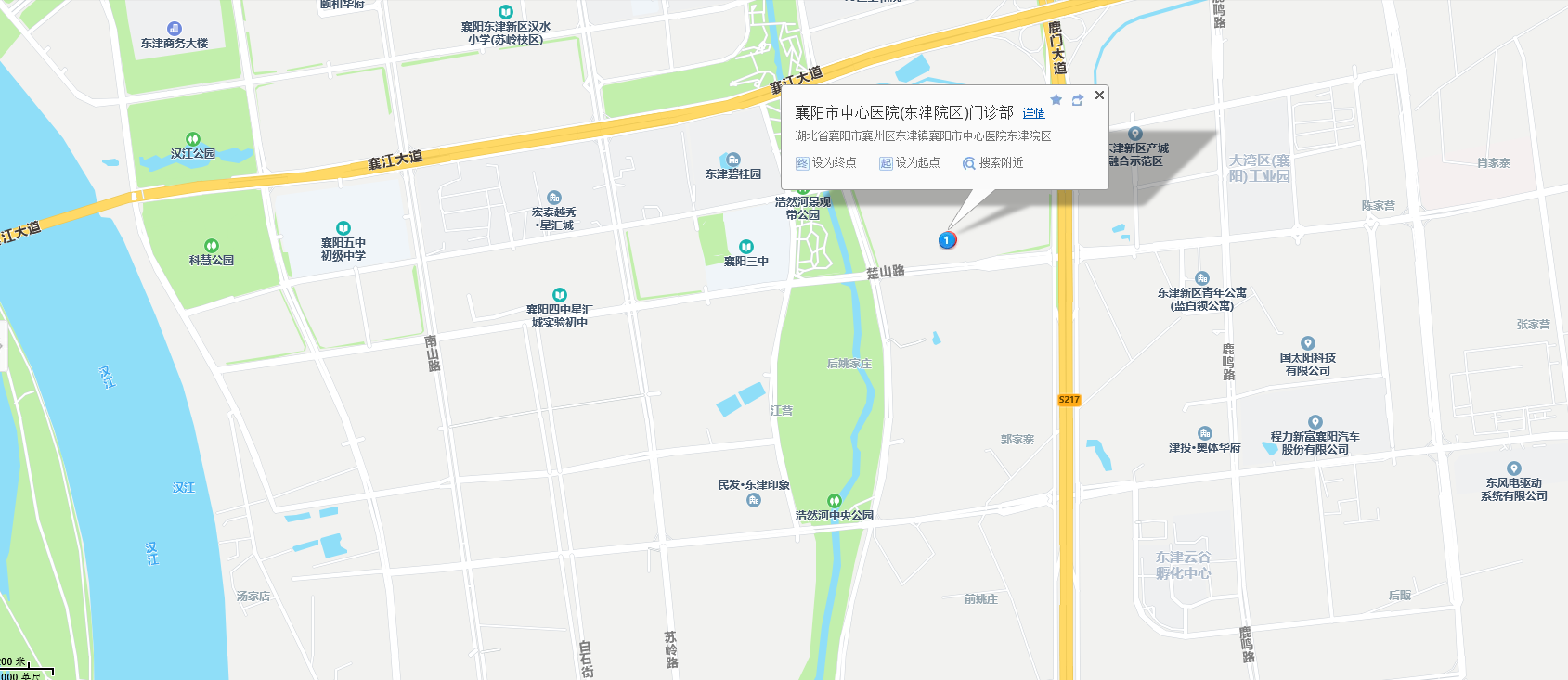
Task: Open the 襄阳三中 school point on map
Action: tap(745, 247)
